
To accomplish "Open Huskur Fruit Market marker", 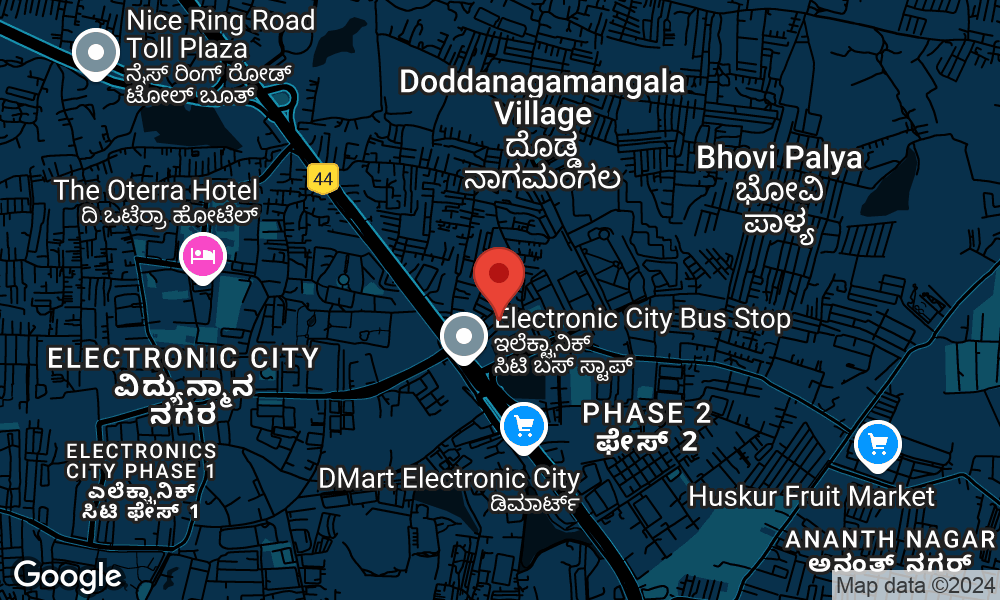I will [878, 444].
